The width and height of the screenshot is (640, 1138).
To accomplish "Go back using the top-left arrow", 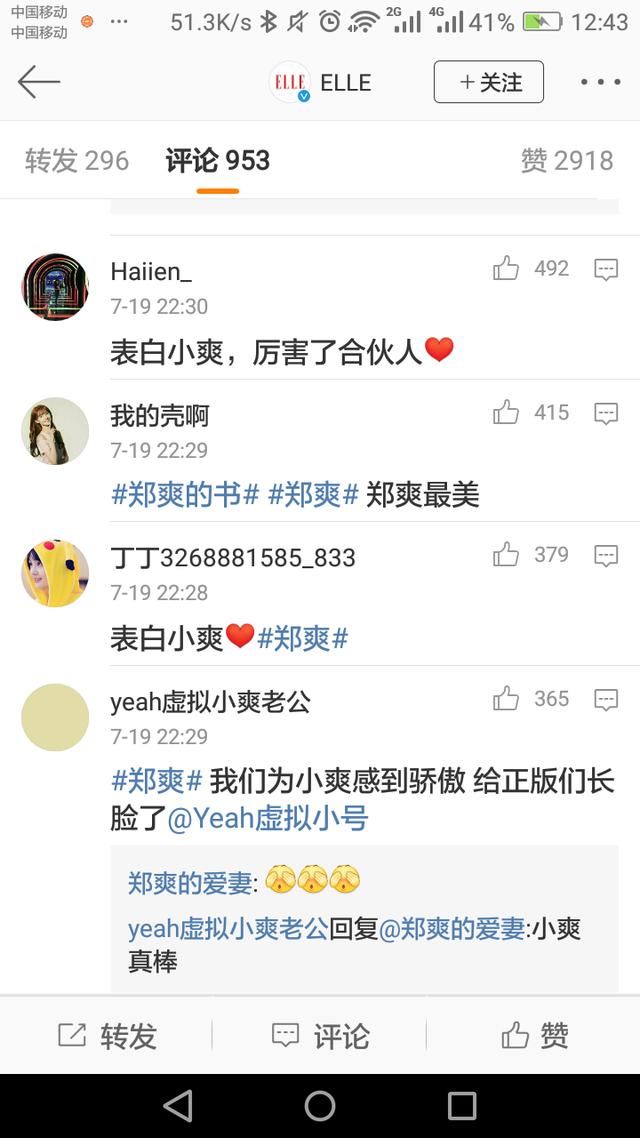I will click(x=39, y=82).
